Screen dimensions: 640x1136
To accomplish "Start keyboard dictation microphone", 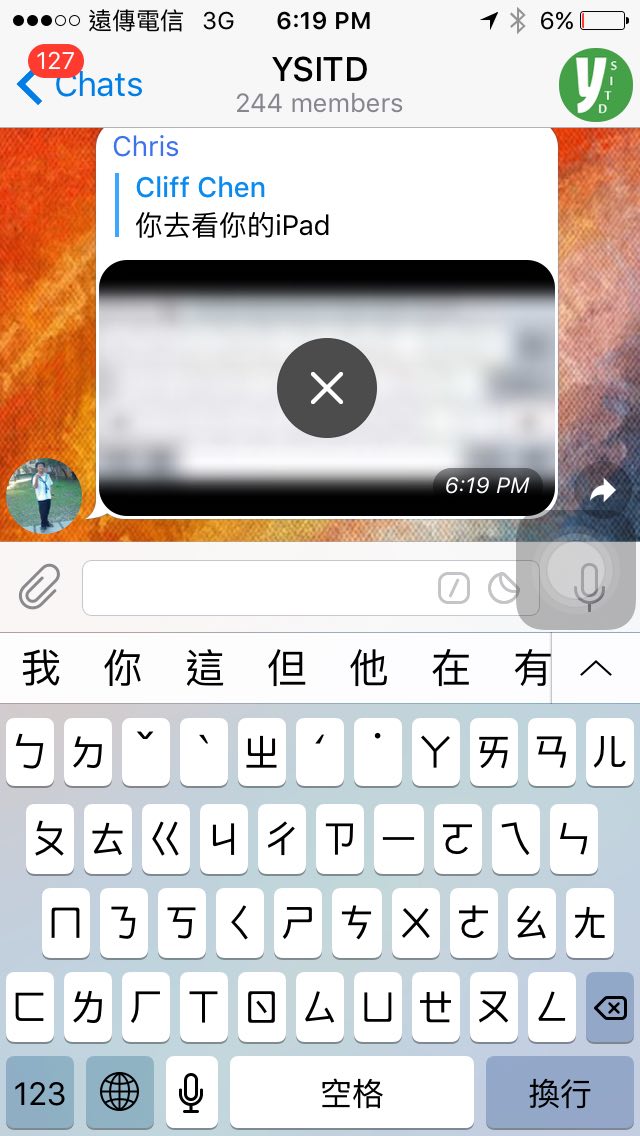I will (192, 1093).
